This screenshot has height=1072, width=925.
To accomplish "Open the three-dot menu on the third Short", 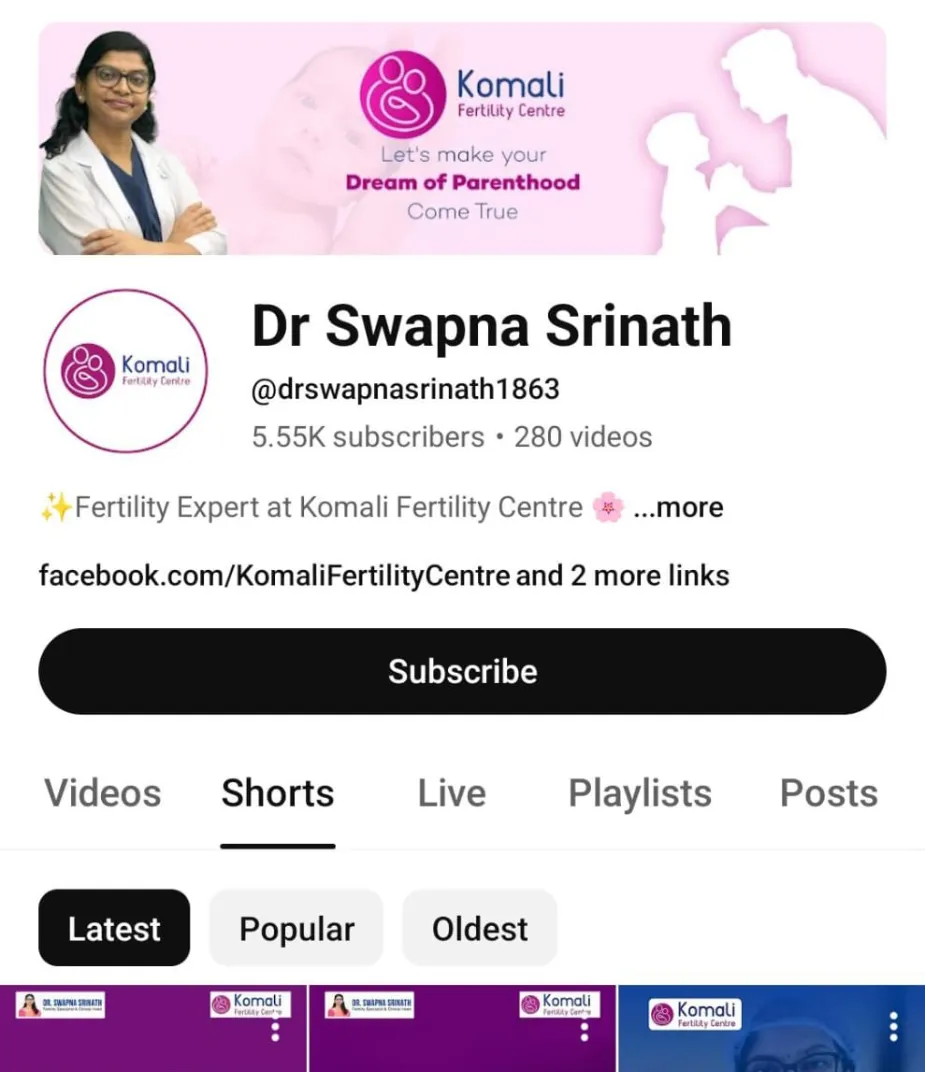I will point(893,1025).
